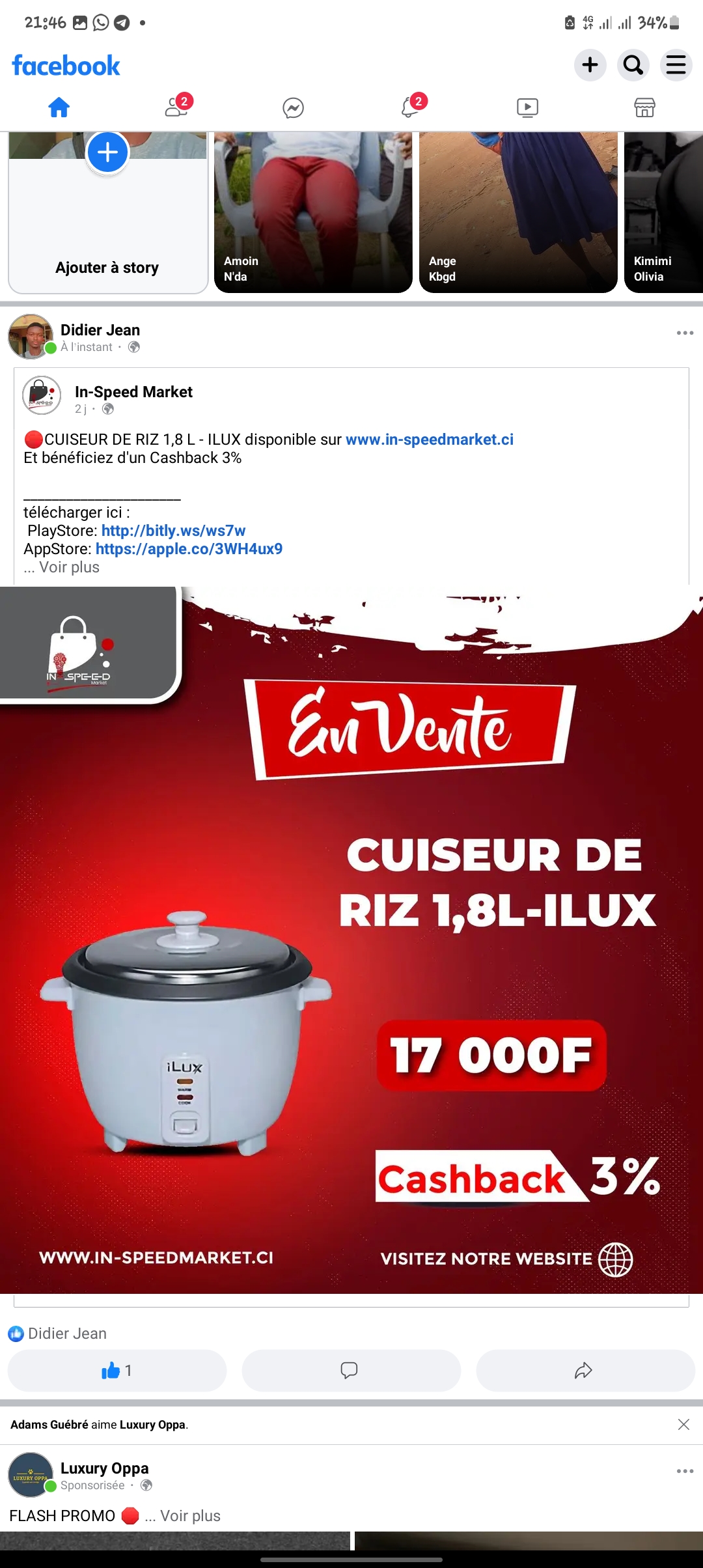
Task: Open Facebook search
Action: tap(633, 65)
